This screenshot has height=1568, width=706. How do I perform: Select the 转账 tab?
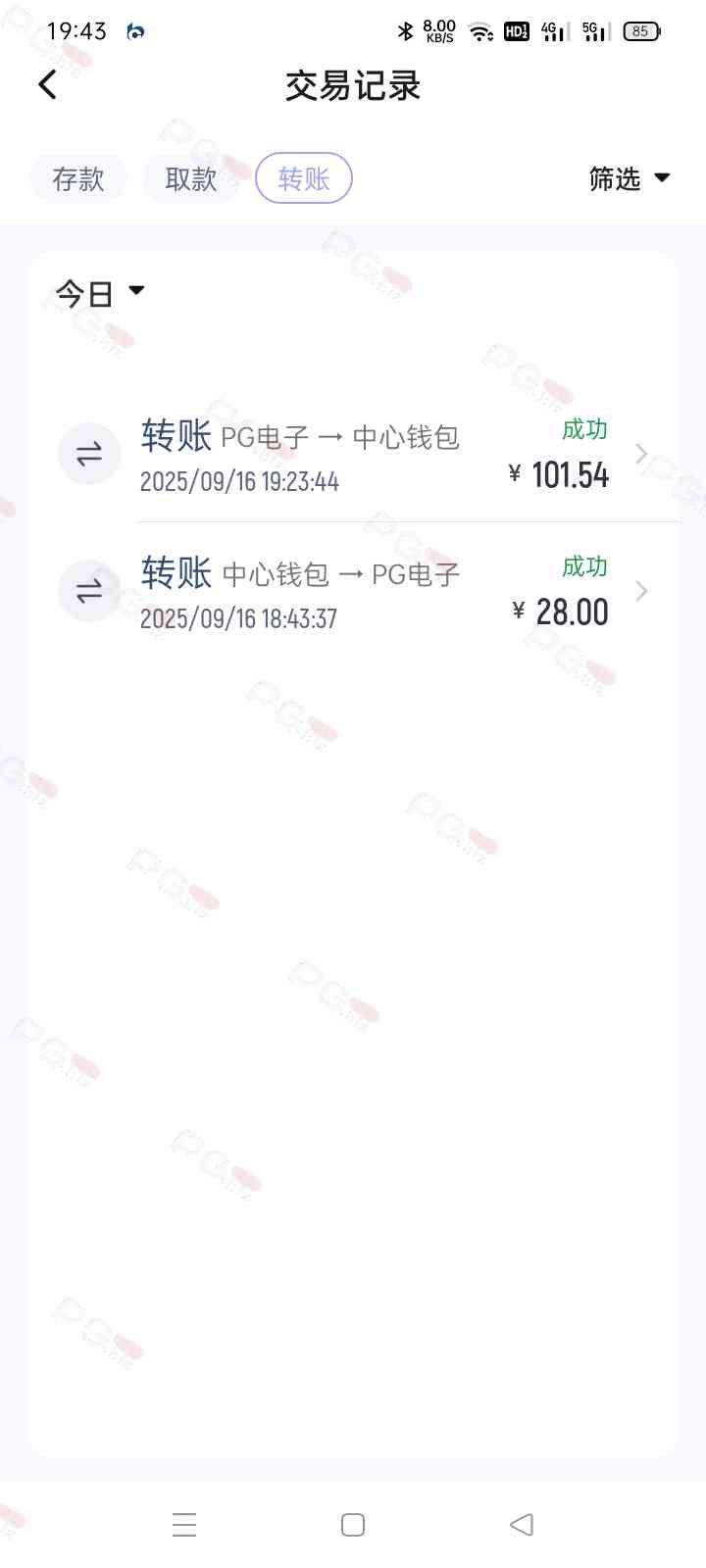point(303,178)
